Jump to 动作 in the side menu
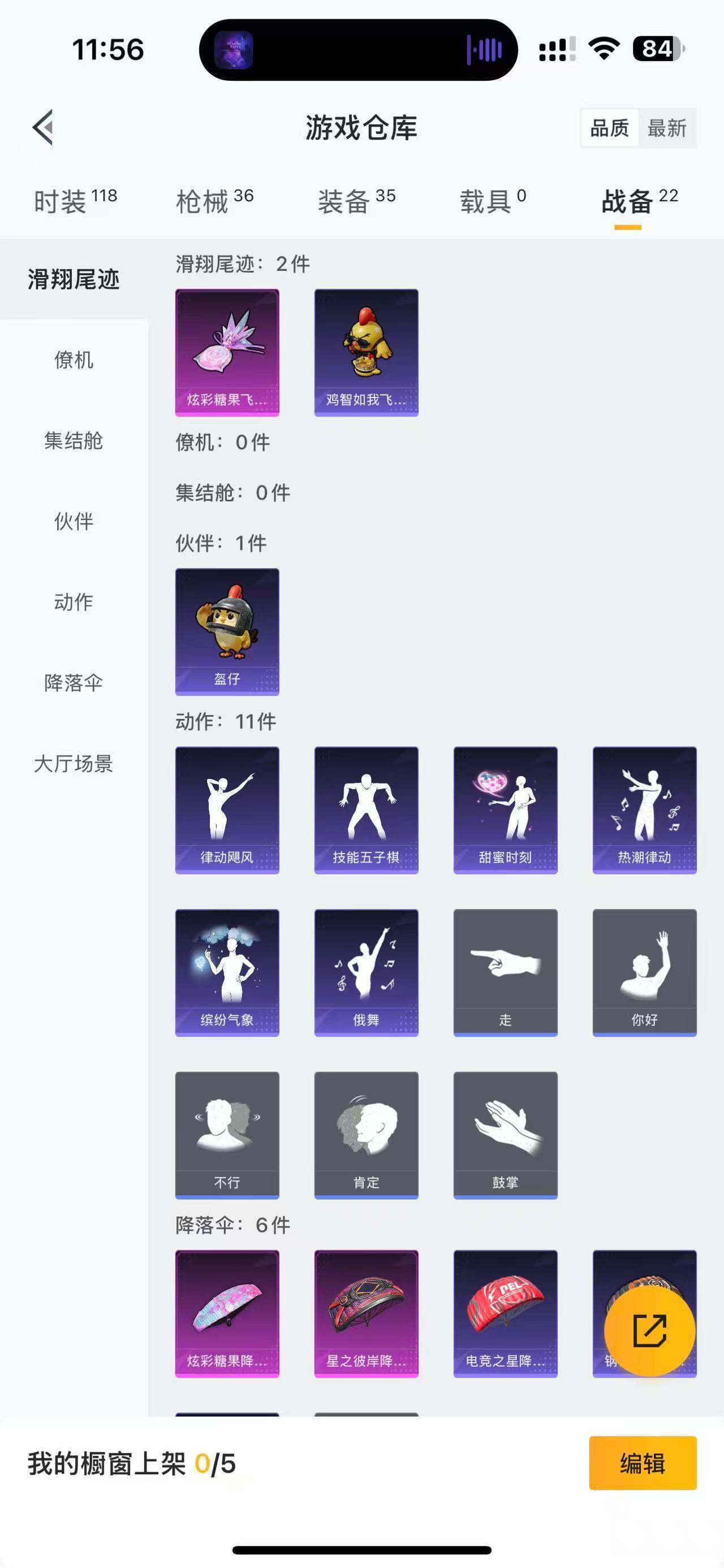This screenshot has width=724, height=1568. tap(74, 602)
